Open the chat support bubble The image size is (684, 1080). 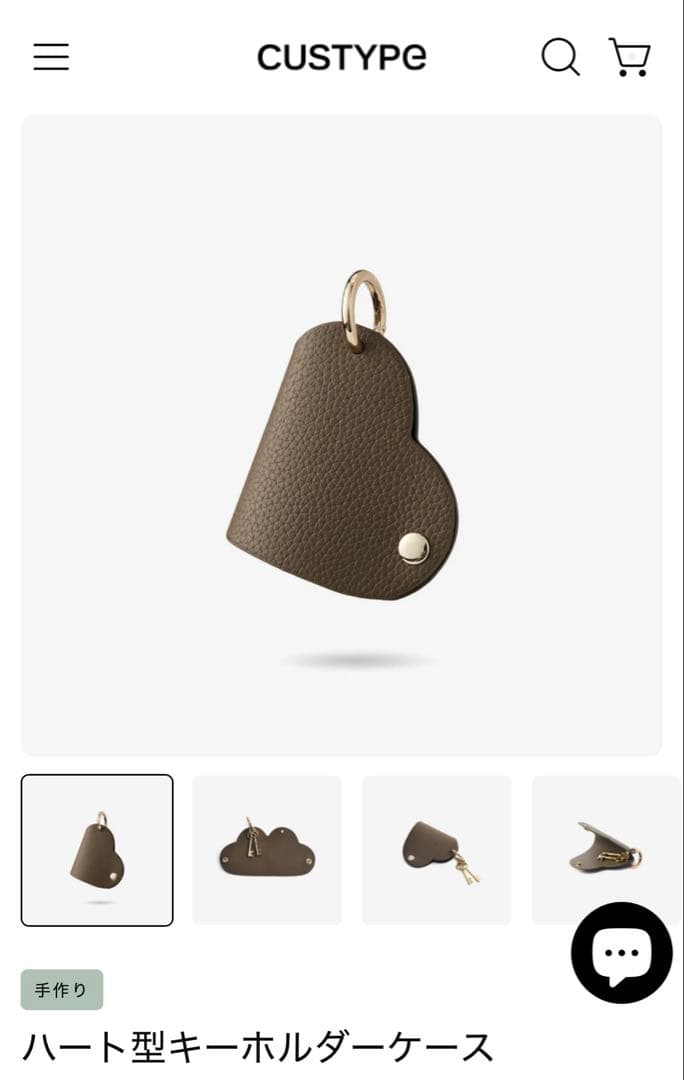point(621,952)
